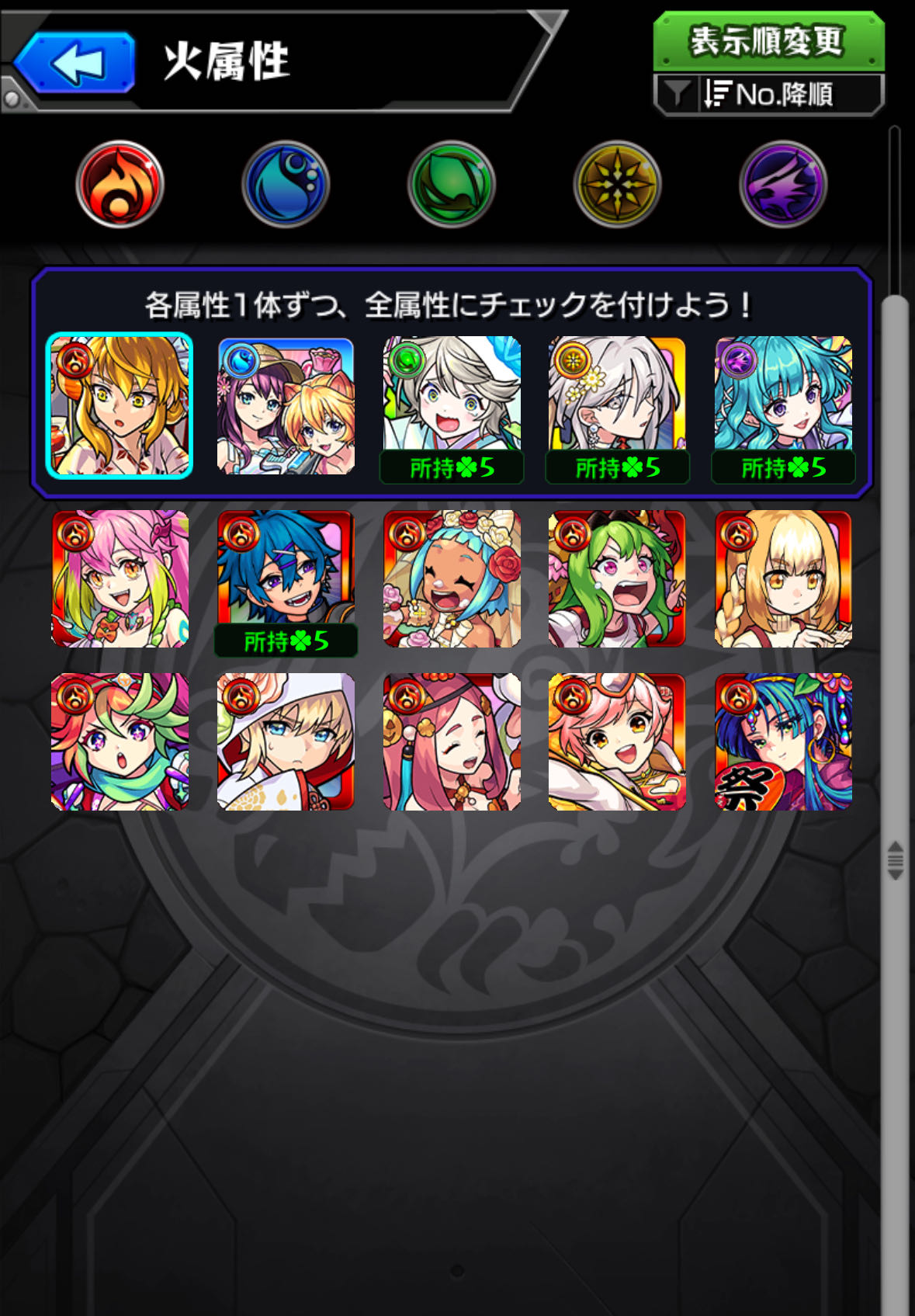The width and height of the screenshot is (915, 1316).
Task: Open the light slot with white-haired character
Action: (617, 396)
